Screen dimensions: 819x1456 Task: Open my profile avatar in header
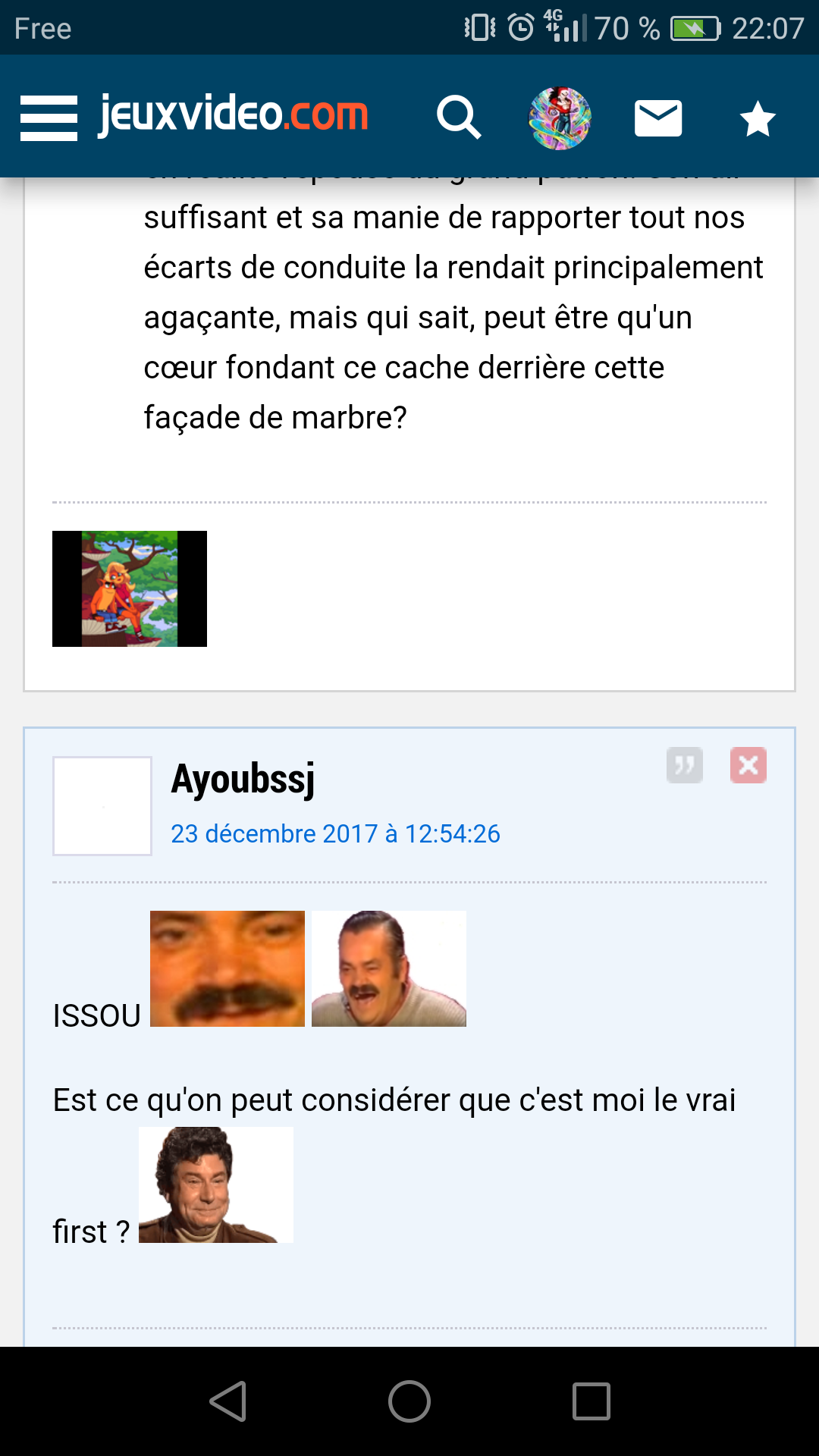[x=560, y=118]
